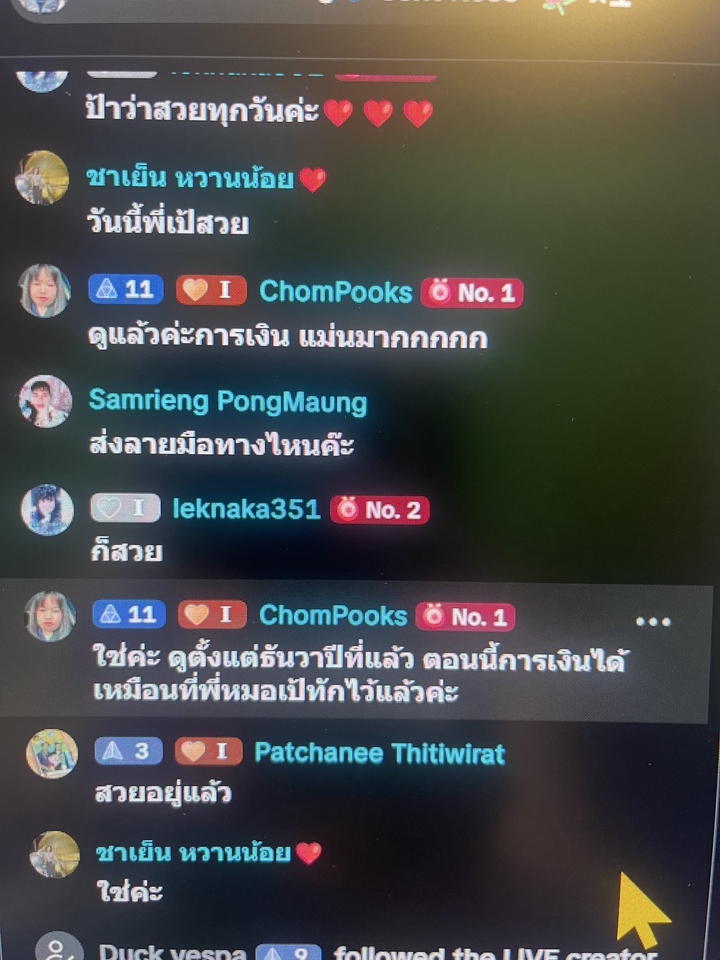Tap Patchanee Thitiwirat's username
This screenshot has height=960, width=720.
379,752
